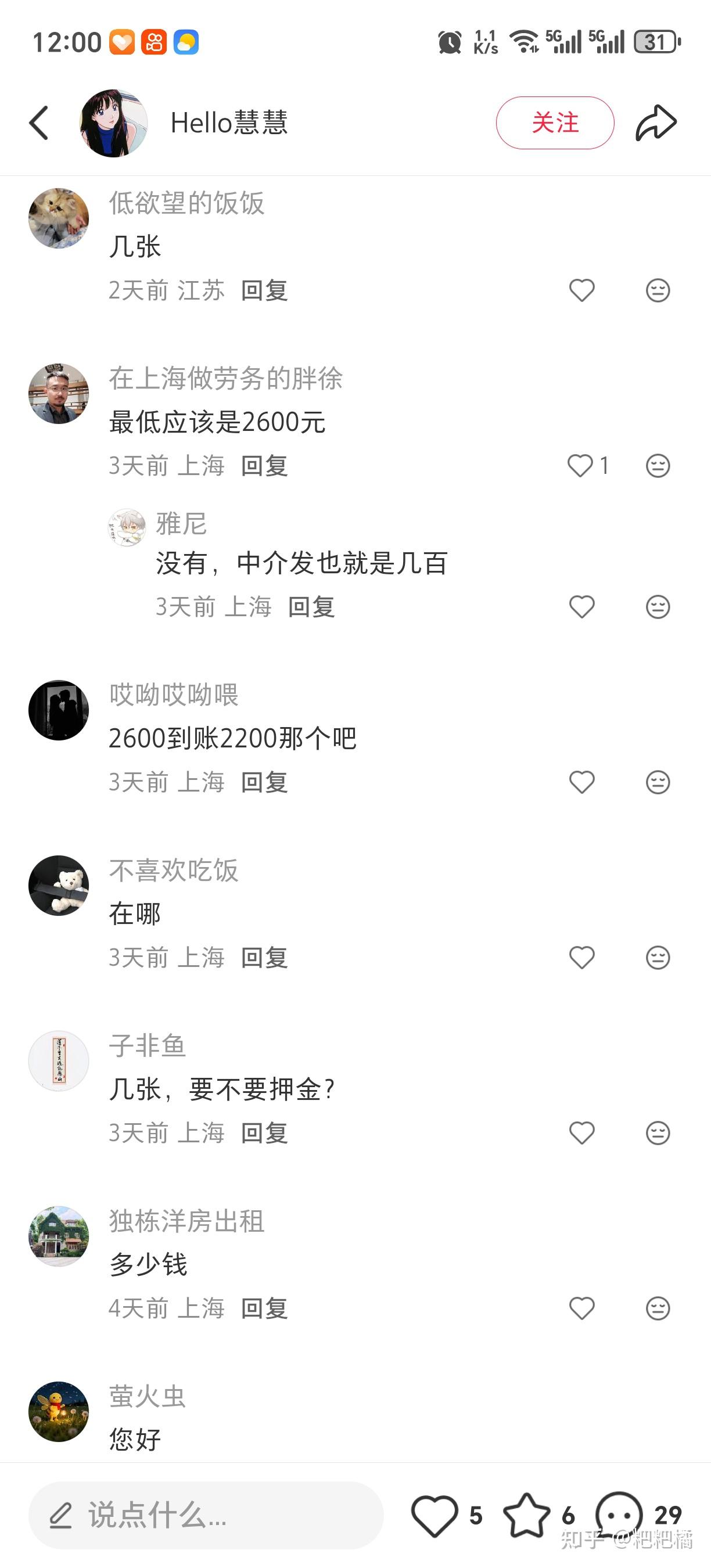Screen dimensions: 711x1568
Task: Dislike 雅尼's reply
Action: (658, 607)
